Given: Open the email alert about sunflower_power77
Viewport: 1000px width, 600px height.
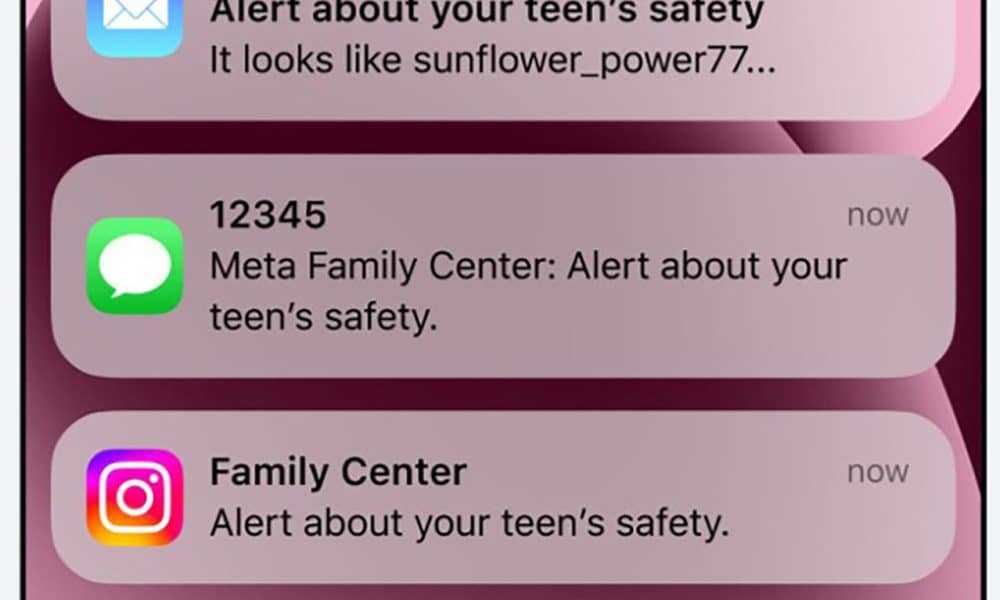Looking at the screenshot, I should pos(500,50).
